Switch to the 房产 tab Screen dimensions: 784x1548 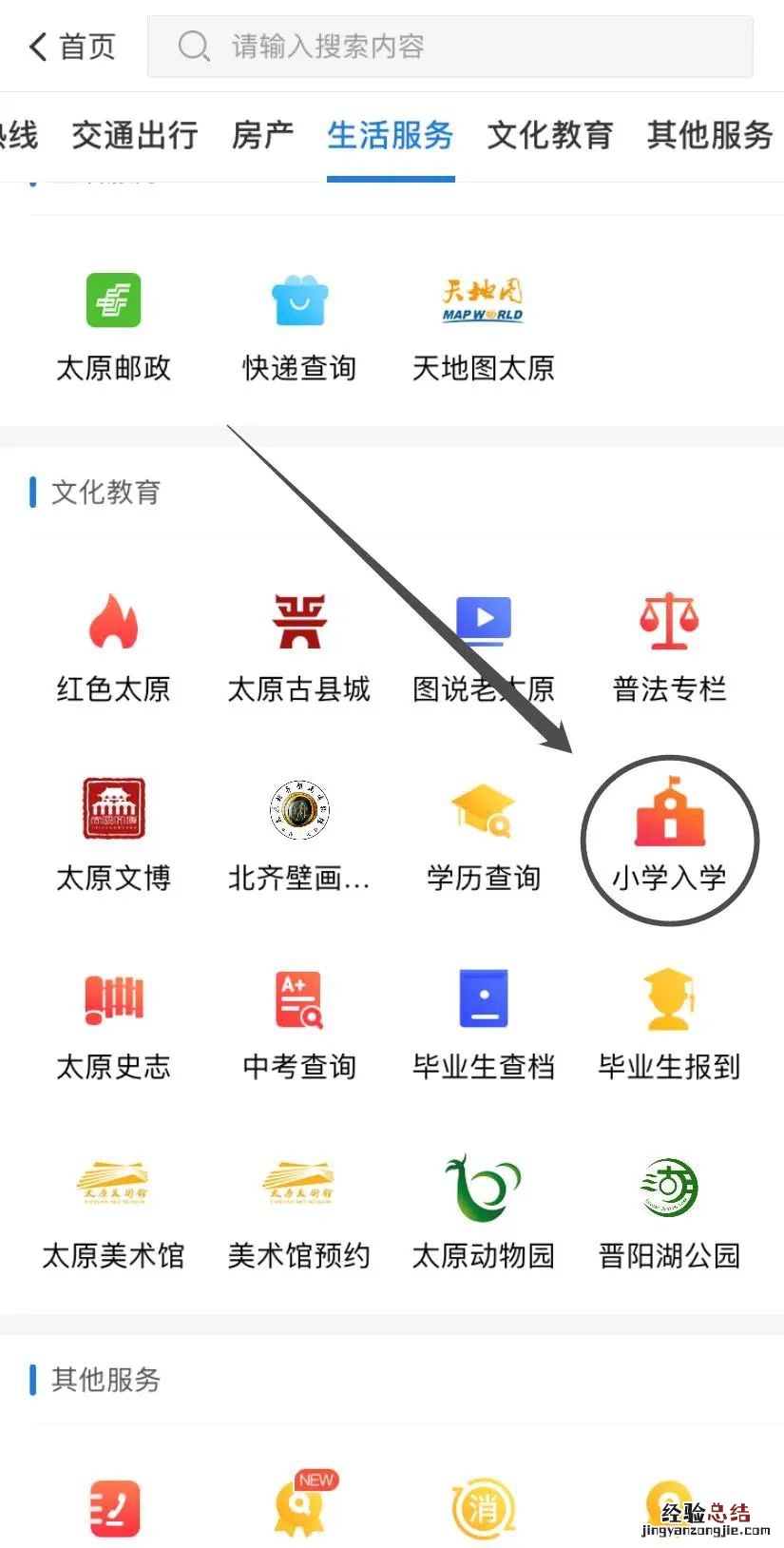point(262,135)
